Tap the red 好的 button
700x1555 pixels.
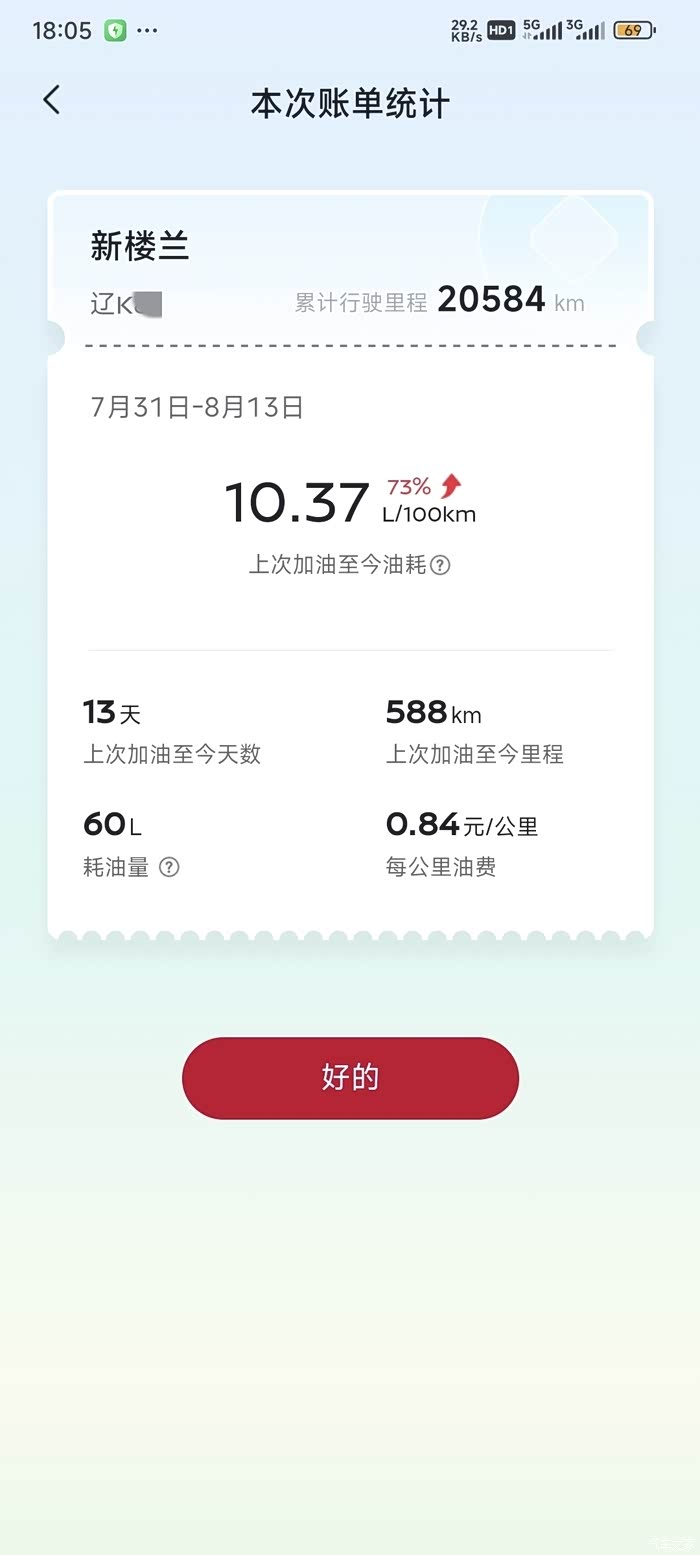tap(350, 1078)
